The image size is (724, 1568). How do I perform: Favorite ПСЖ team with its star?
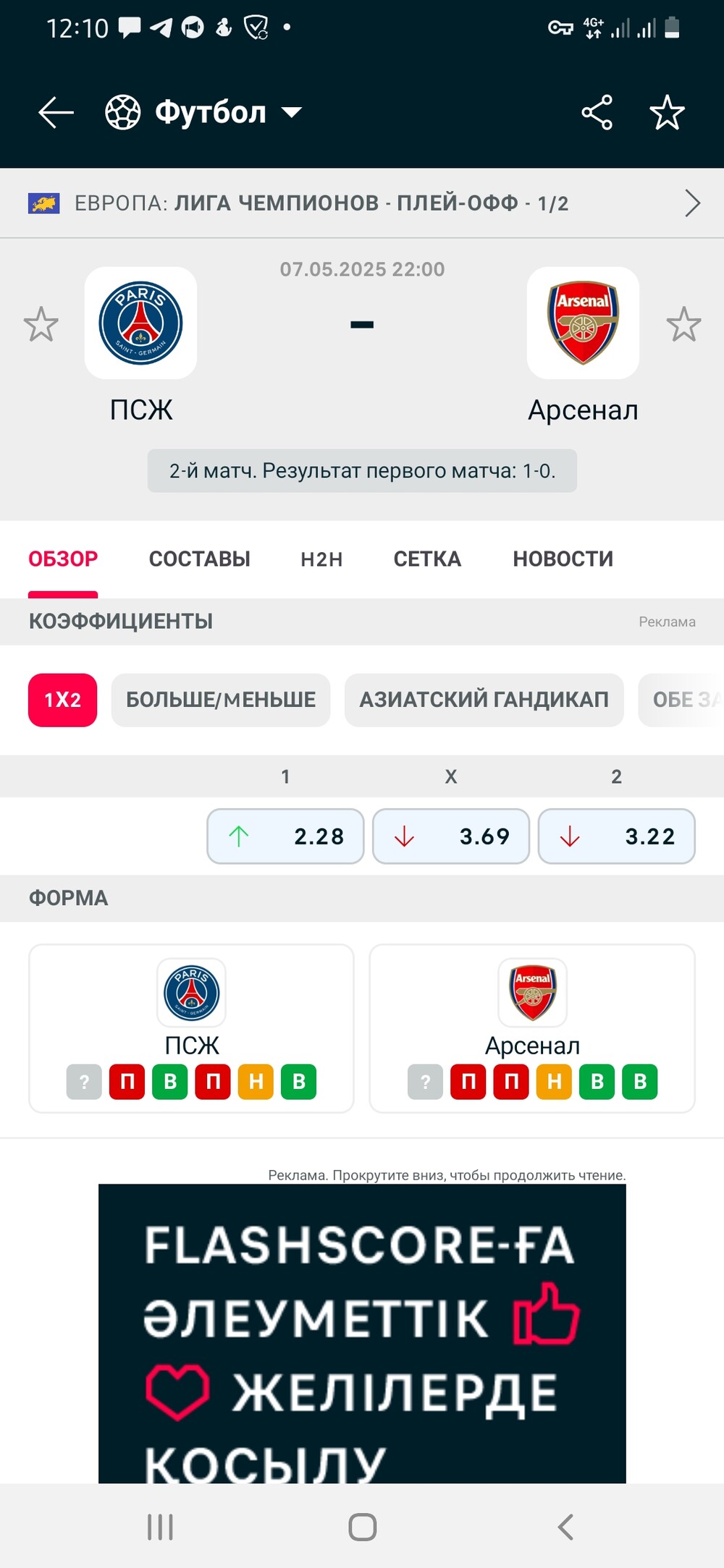(x=41, y=324)
